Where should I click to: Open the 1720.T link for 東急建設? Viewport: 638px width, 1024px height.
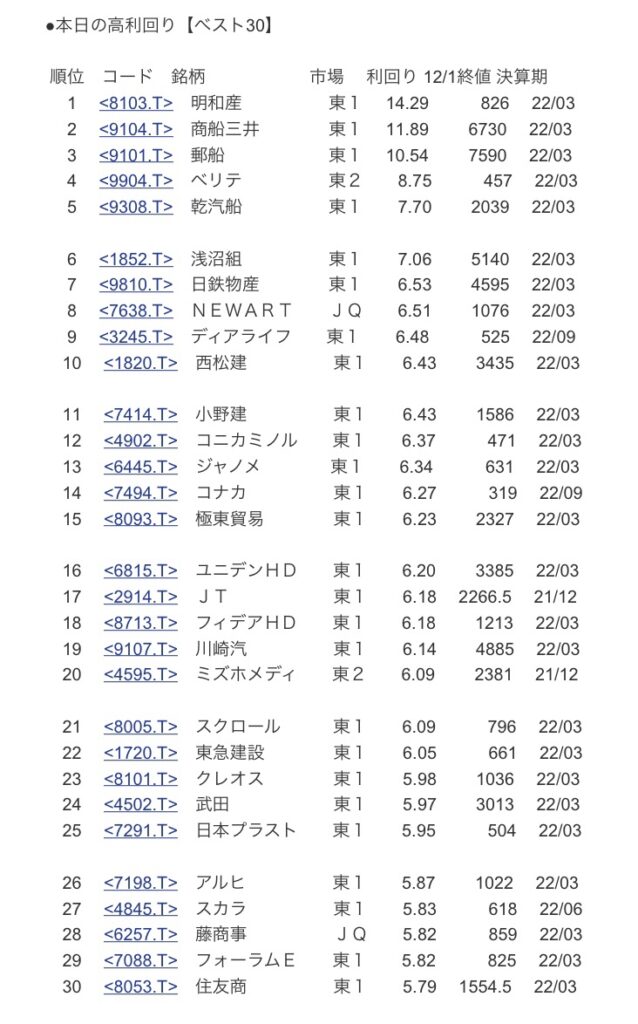pyautogui.click(x=140, y=753)
